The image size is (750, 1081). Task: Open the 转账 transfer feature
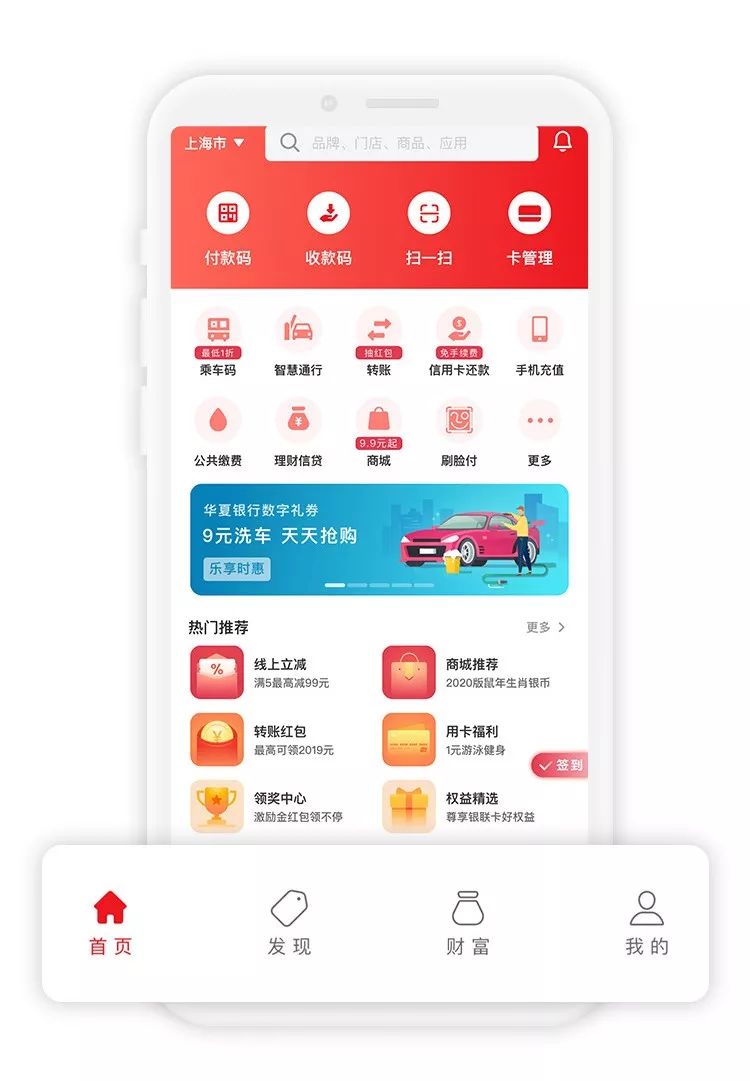coord(378,340)
